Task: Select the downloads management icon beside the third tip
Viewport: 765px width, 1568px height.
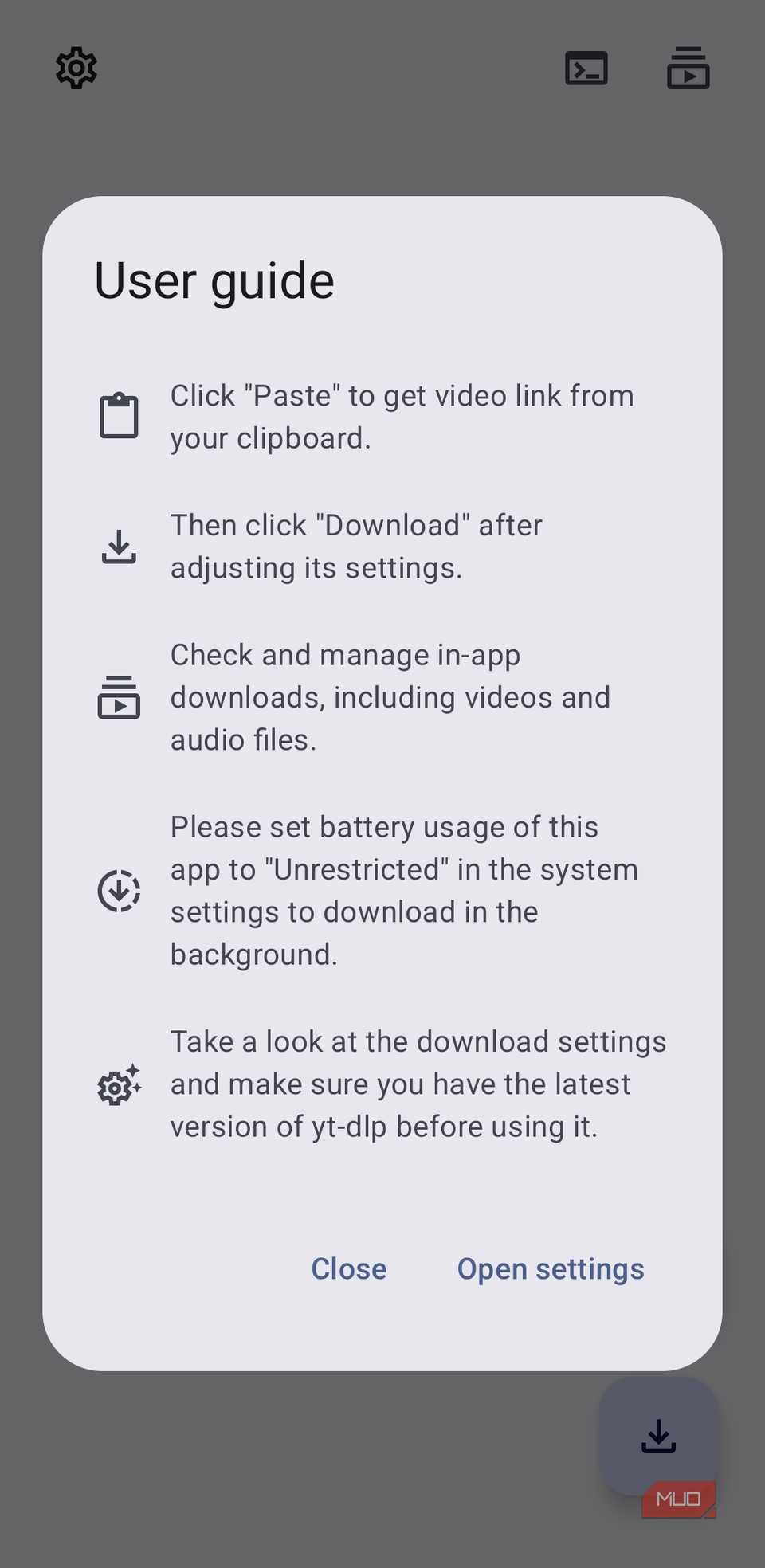Action: [119, 696]
